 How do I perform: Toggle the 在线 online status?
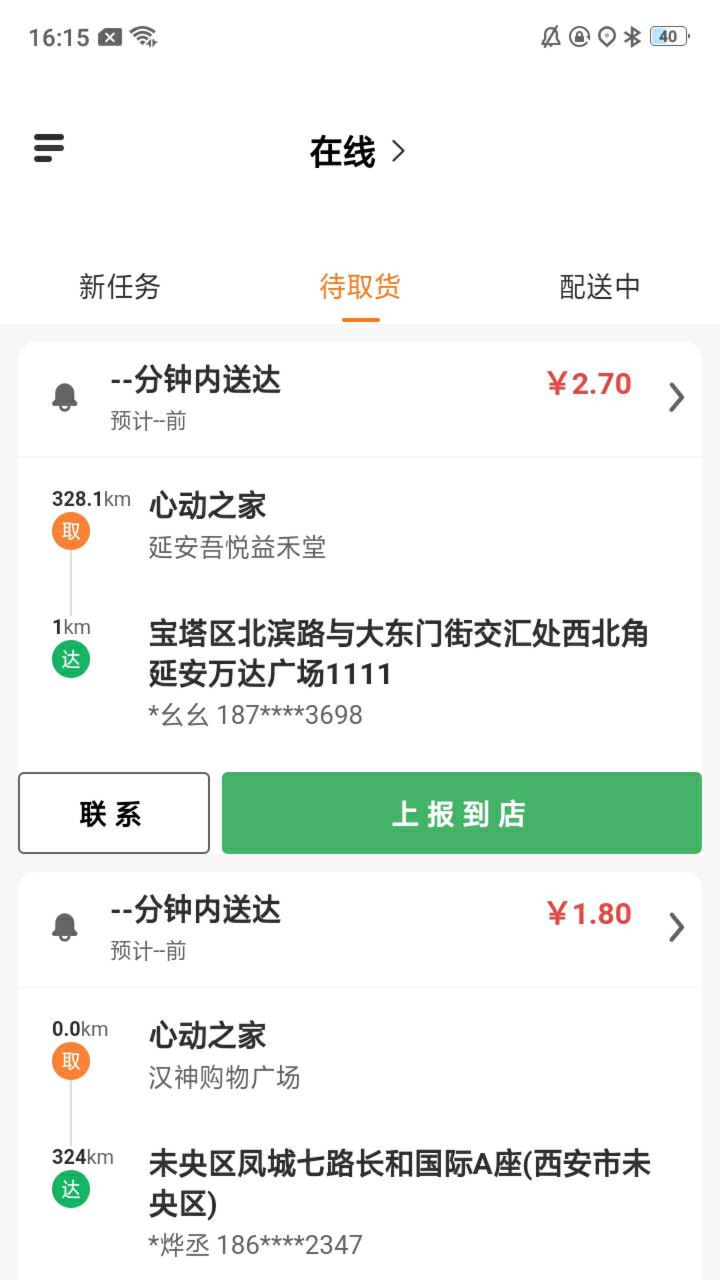click(341, 151)
